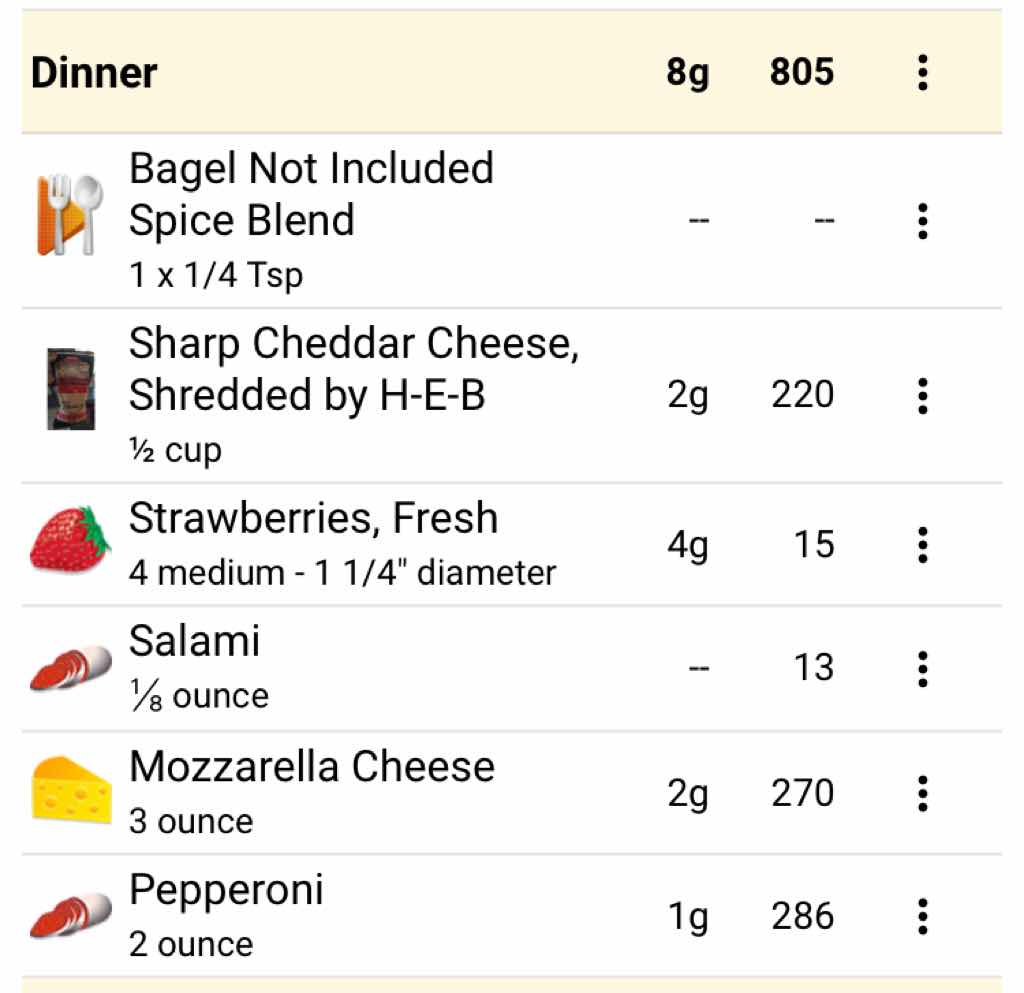
Task: Tap the three-dot menu for Salami
Action: pos(922,667)
